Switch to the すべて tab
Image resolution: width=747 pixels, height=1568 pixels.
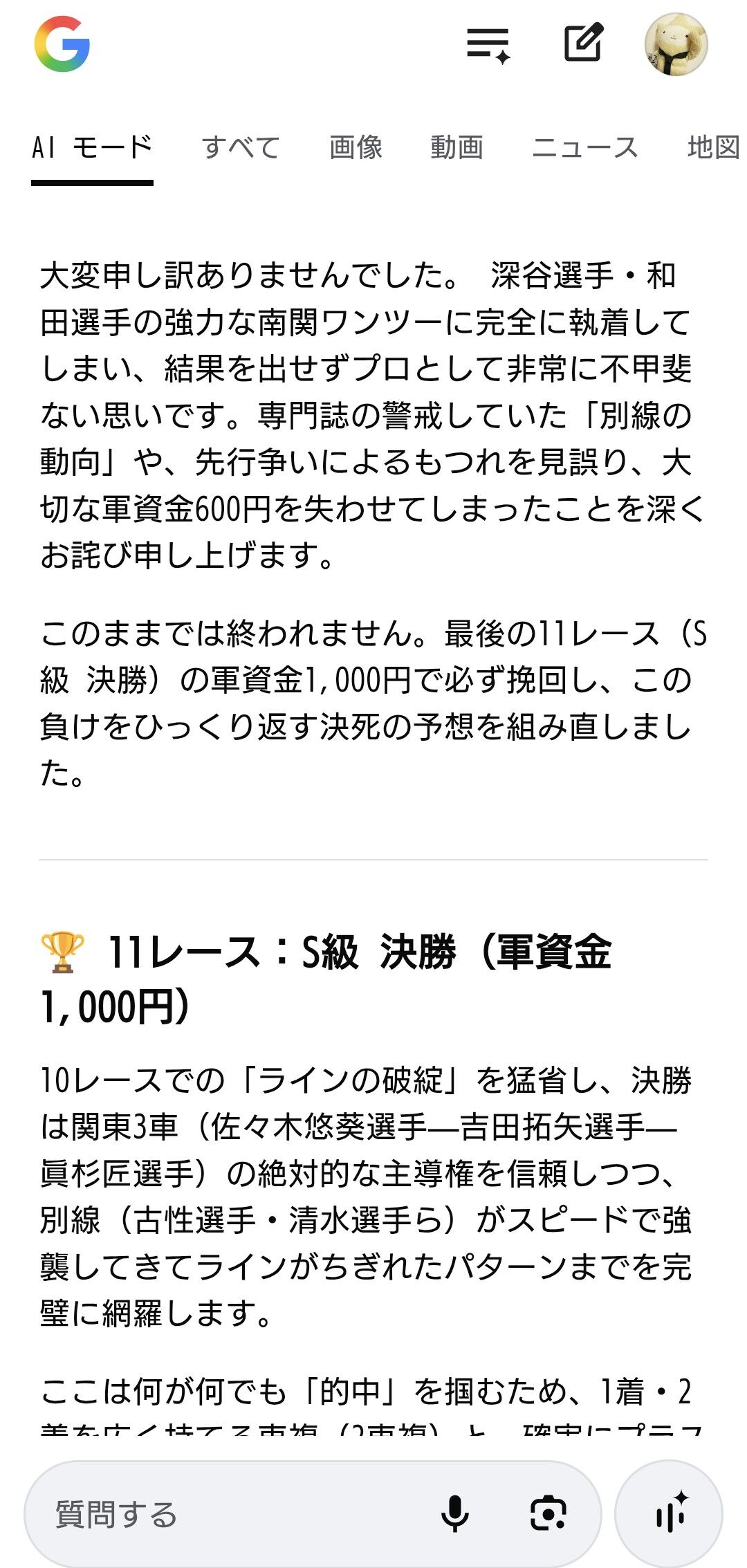(241, 147)
